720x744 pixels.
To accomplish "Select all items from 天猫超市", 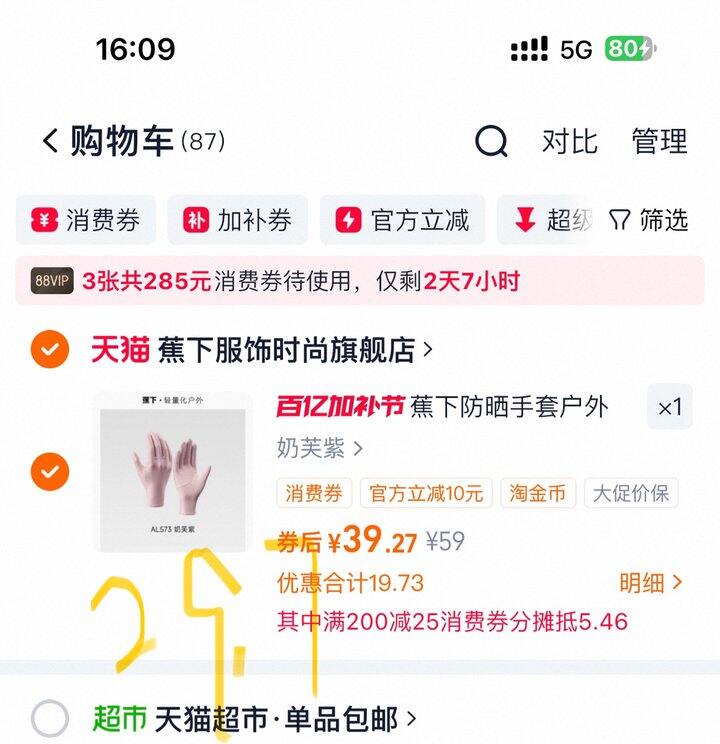I will pos(49,718).
